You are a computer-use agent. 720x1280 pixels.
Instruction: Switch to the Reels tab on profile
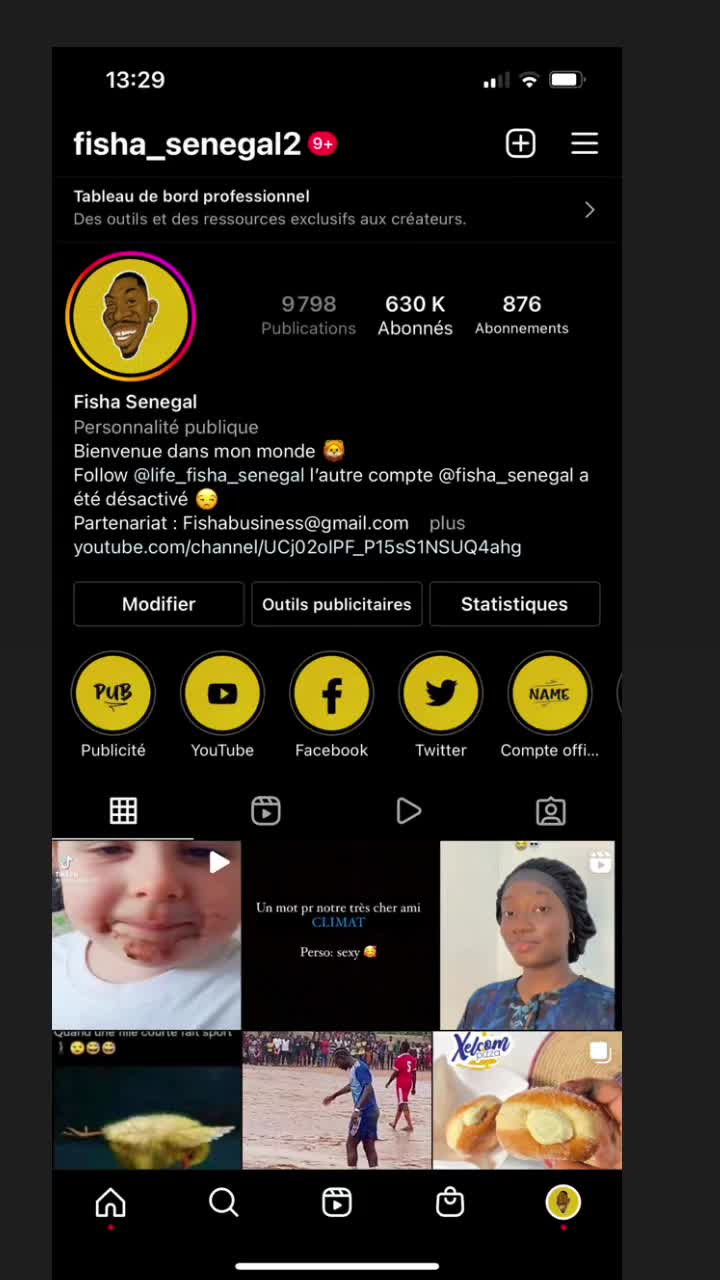(x=265, y=810)
